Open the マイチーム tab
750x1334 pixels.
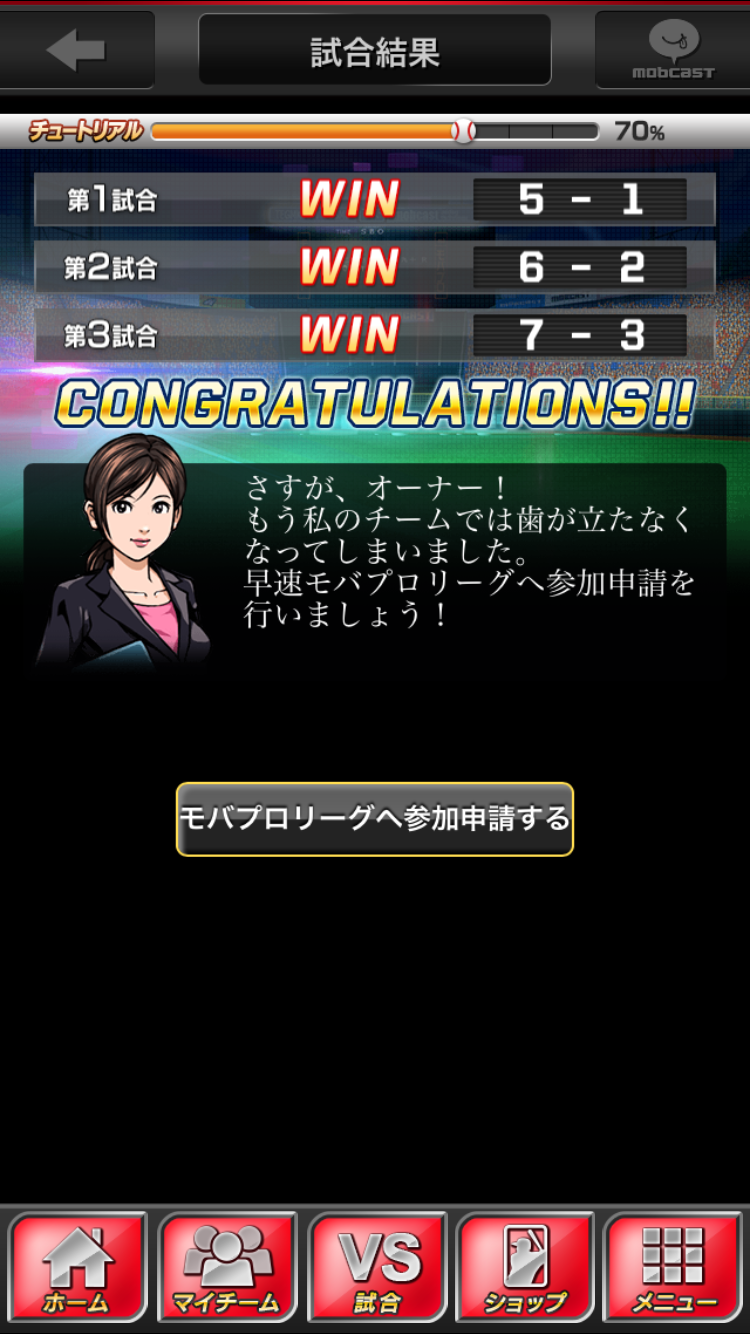[x=227, y=1266]
